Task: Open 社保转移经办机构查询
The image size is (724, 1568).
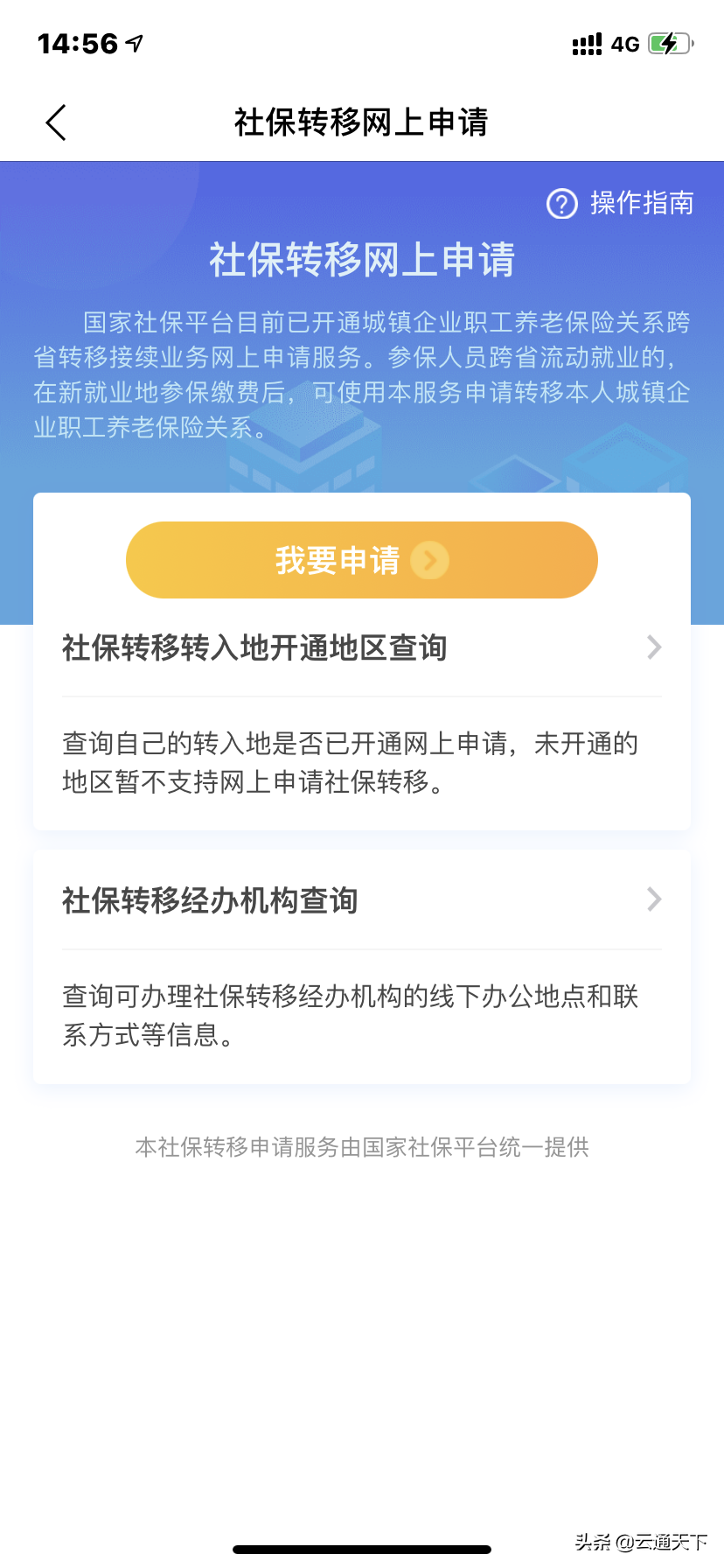Action: point(361,900)
